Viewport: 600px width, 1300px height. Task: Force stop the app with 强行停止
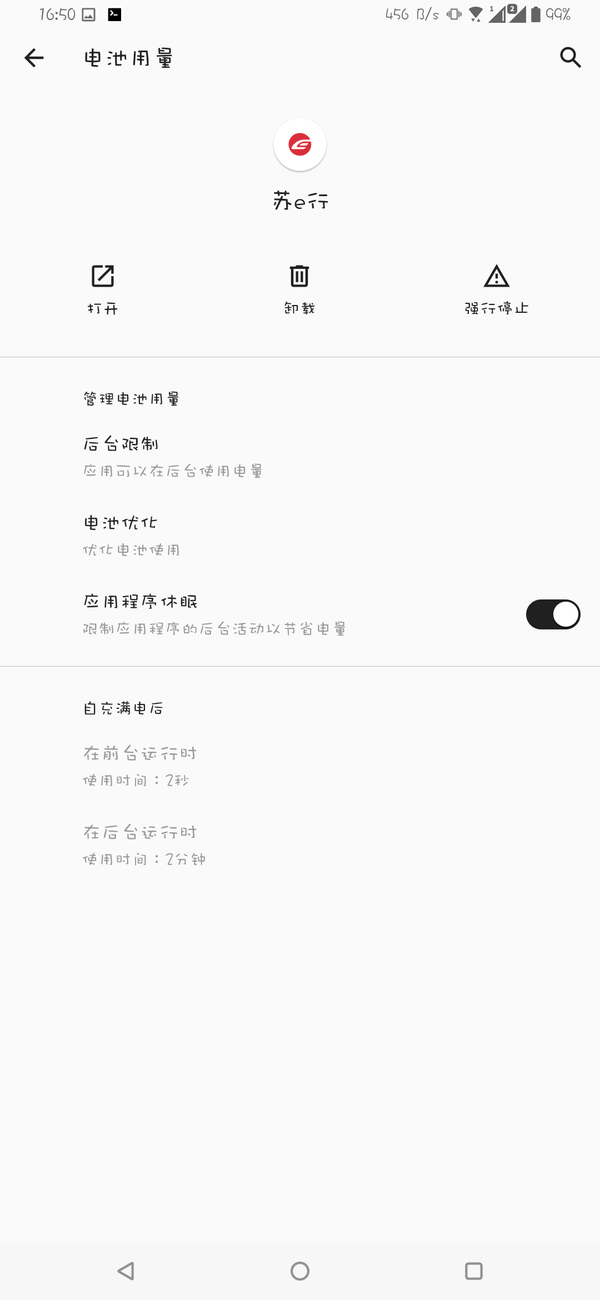click(496, 290)
